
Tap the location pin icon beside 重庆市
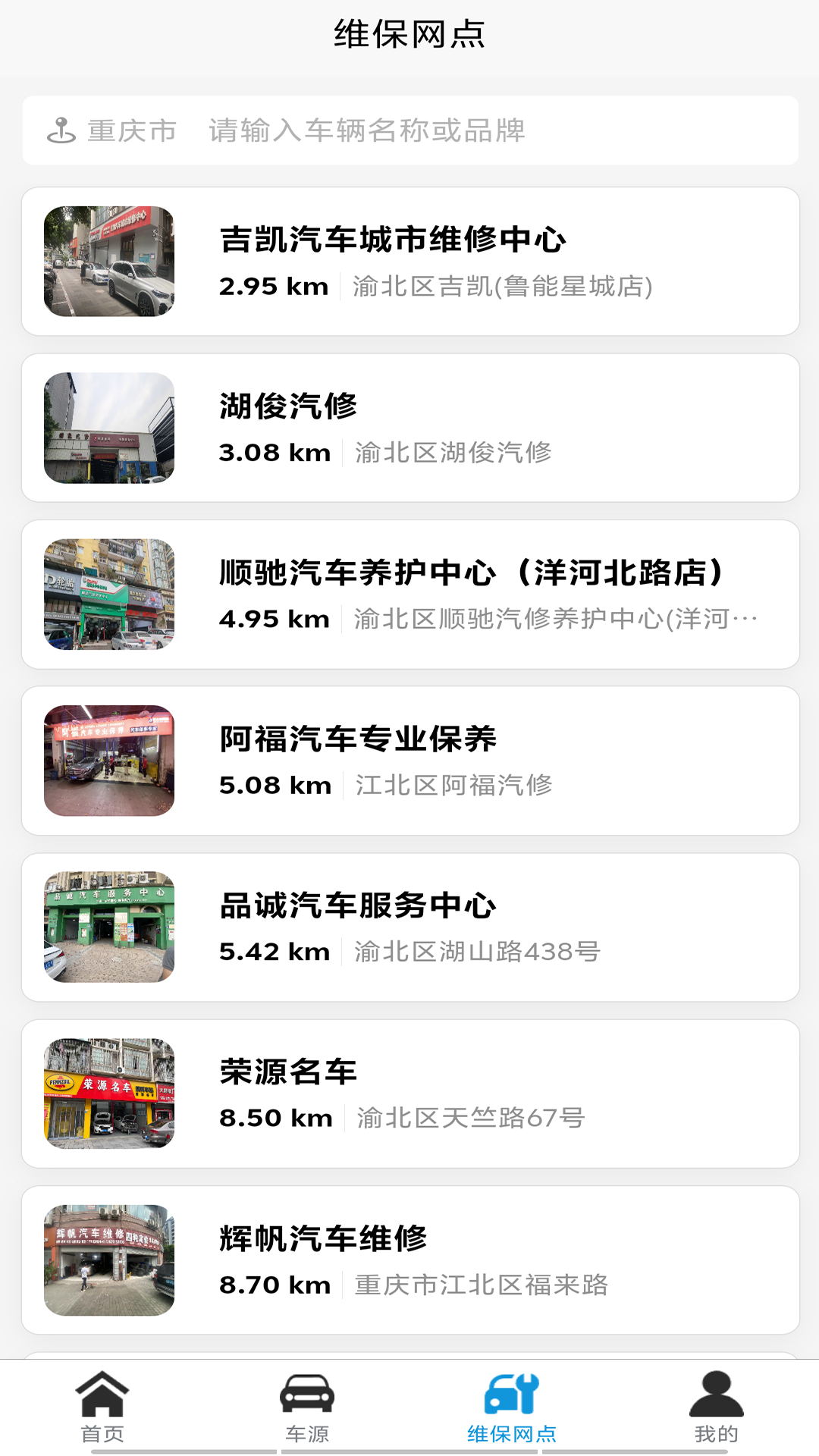(x=61, y=131)
